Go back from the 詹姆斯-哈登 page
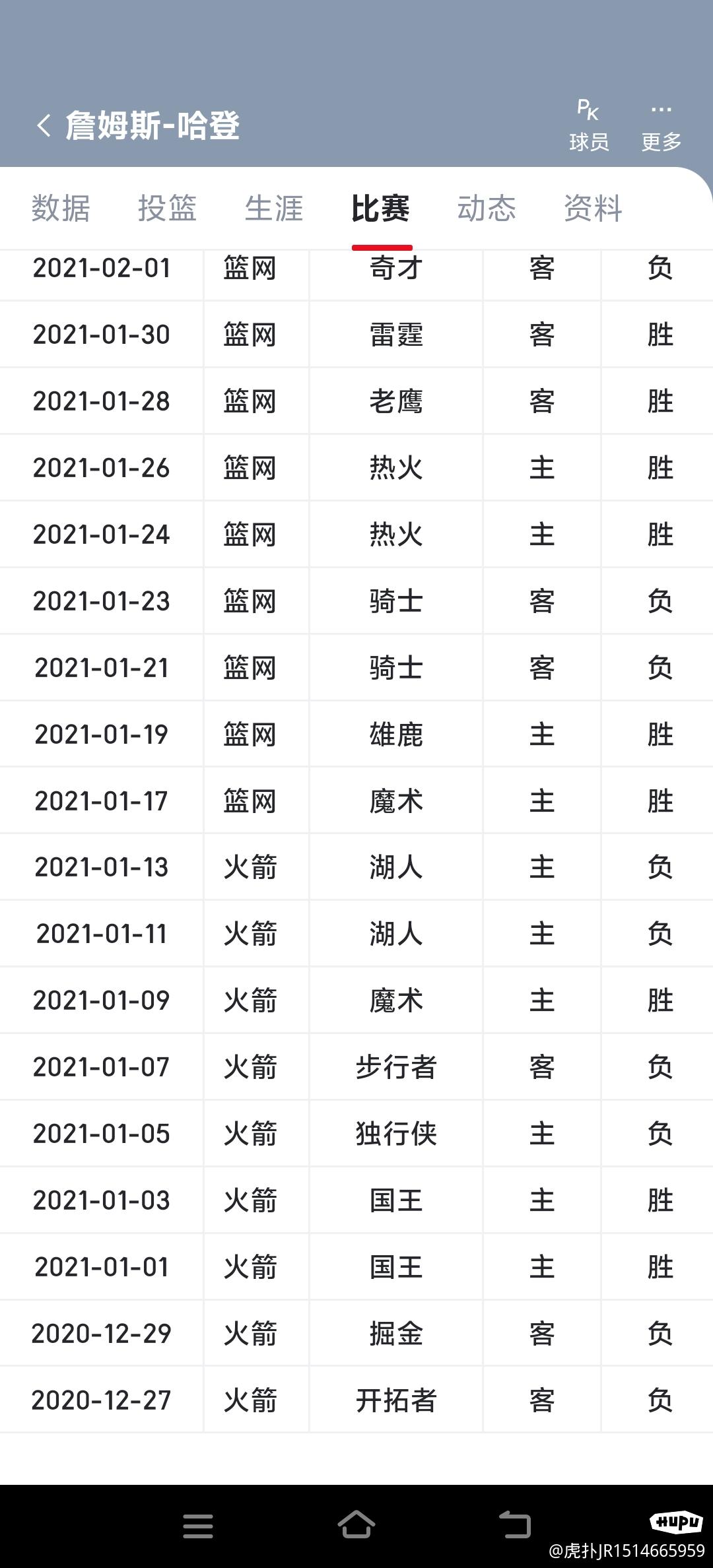 (44, 125)
